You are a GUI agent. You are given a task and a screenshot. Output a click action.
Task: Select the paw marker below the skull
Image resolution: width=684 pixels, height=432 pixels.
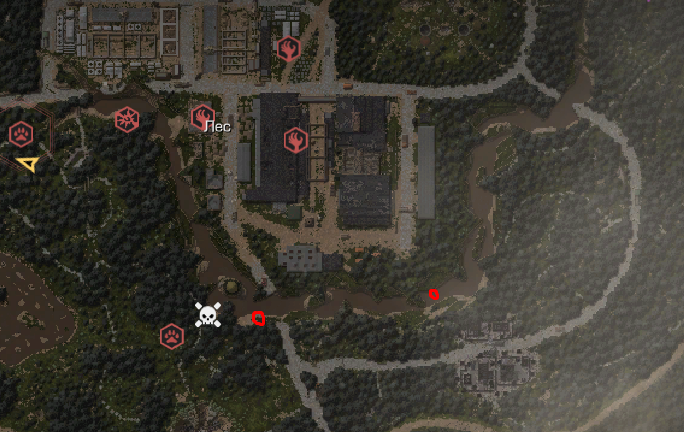(172, 337)
